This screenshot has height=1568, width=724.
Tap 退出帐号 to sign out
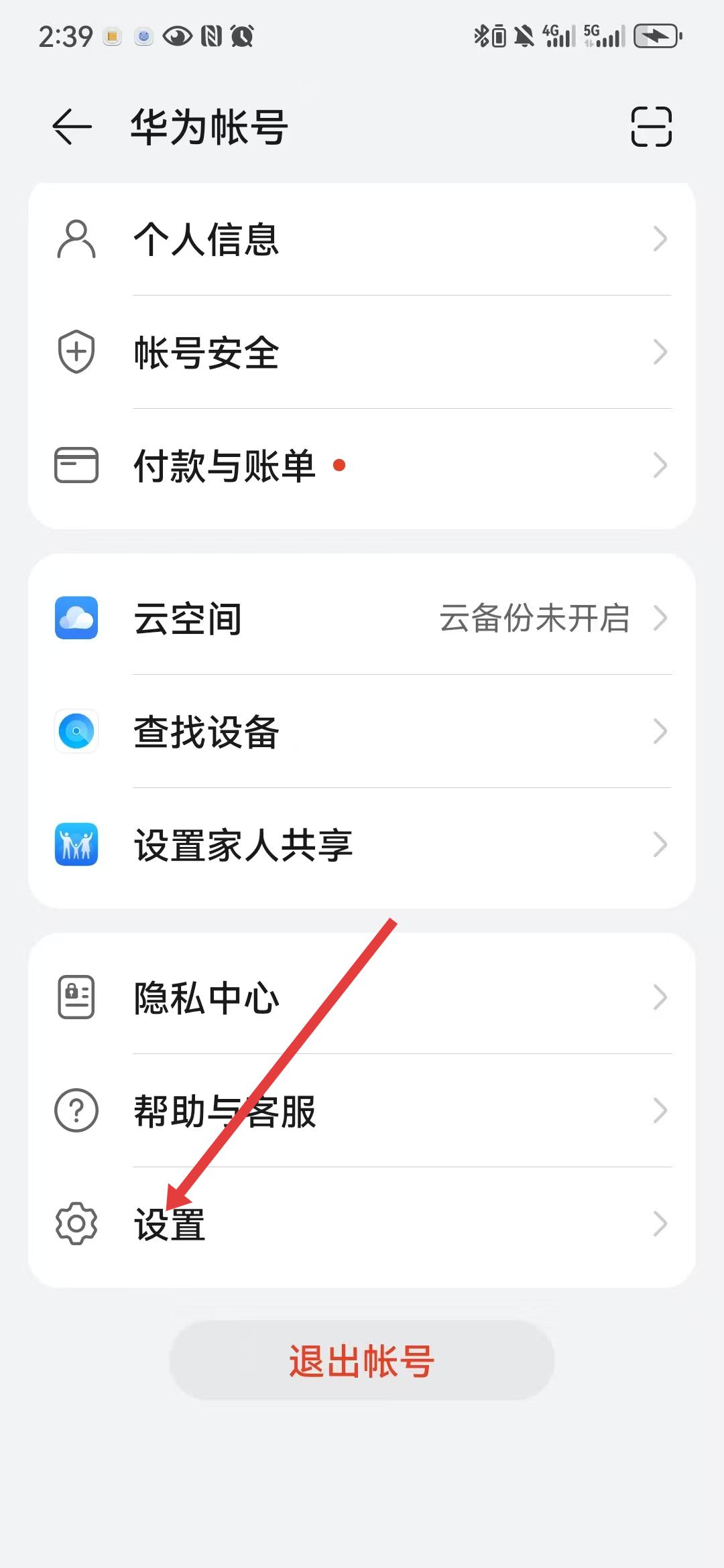[x=362, y=1361]
